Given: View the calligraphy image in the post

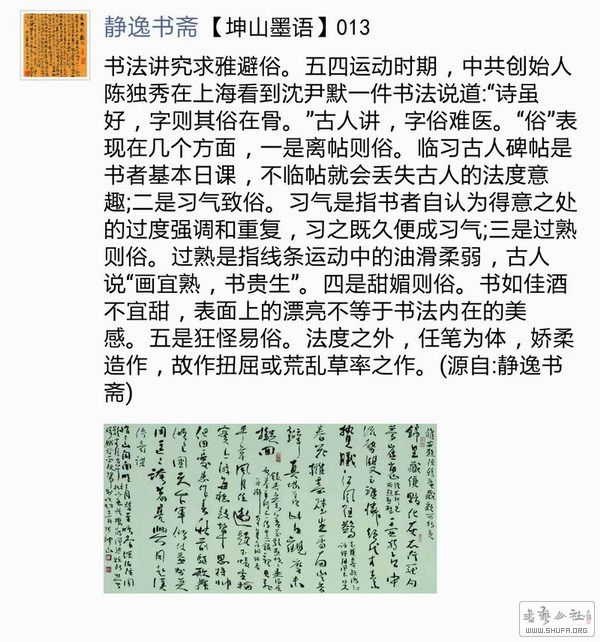Looking at the screenshot, I should click(x=270, y=508).
